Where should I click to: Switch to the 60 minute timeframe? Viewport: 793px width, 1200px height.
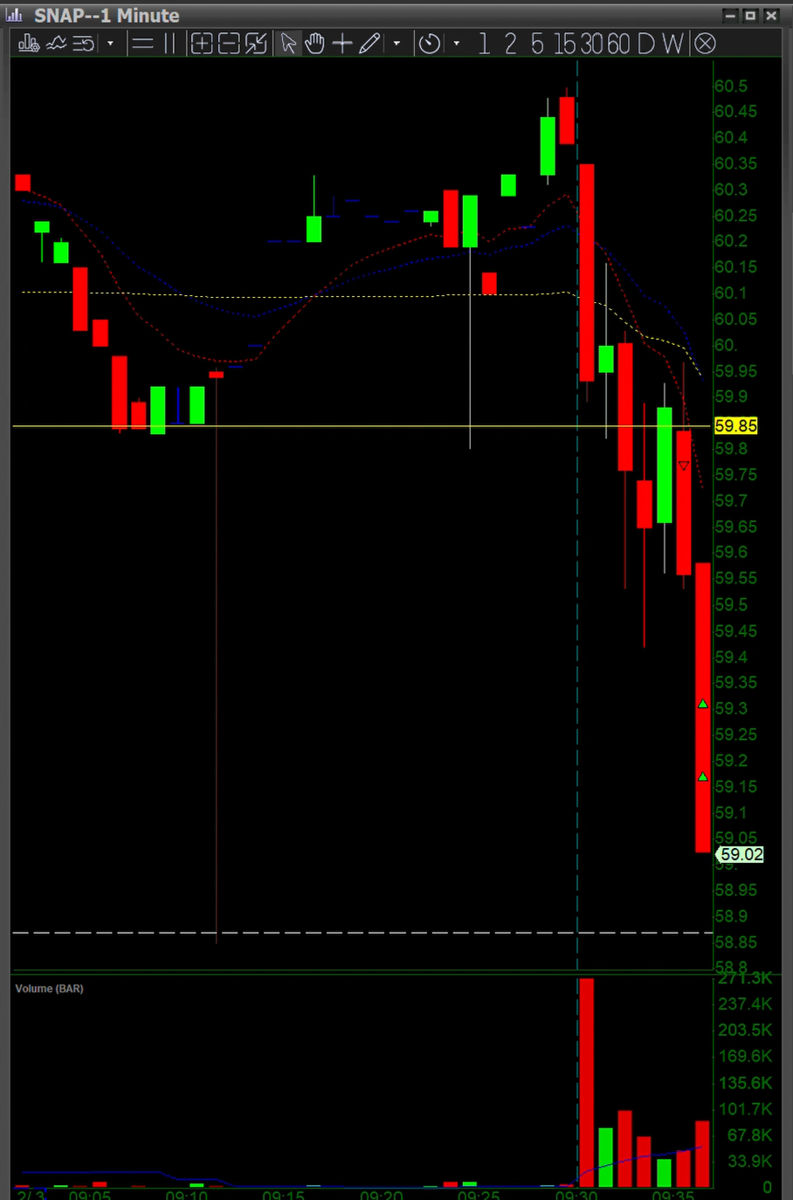(619, 43)
